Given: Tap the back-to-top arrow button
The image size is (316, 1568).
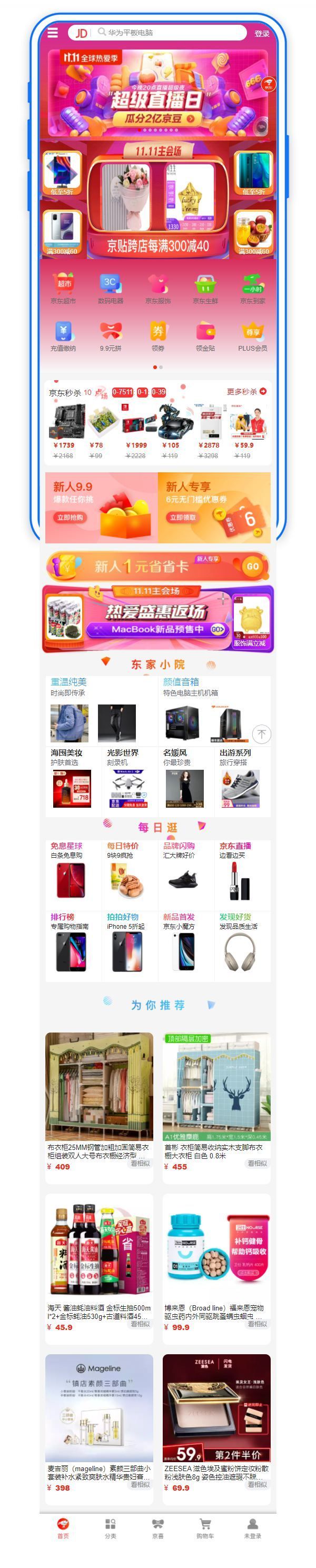Looking at the screenshot, I should 262,733.
